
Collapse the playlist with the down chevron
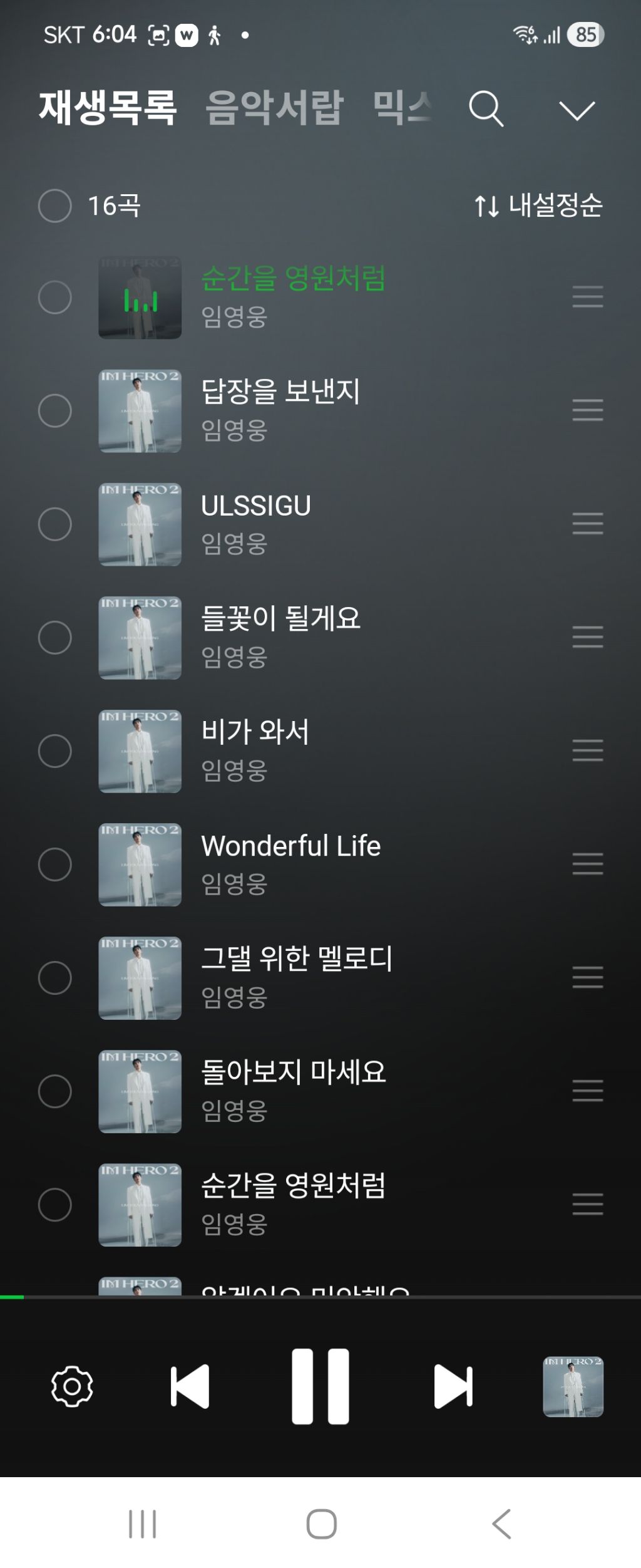click(x=577, y=110)
